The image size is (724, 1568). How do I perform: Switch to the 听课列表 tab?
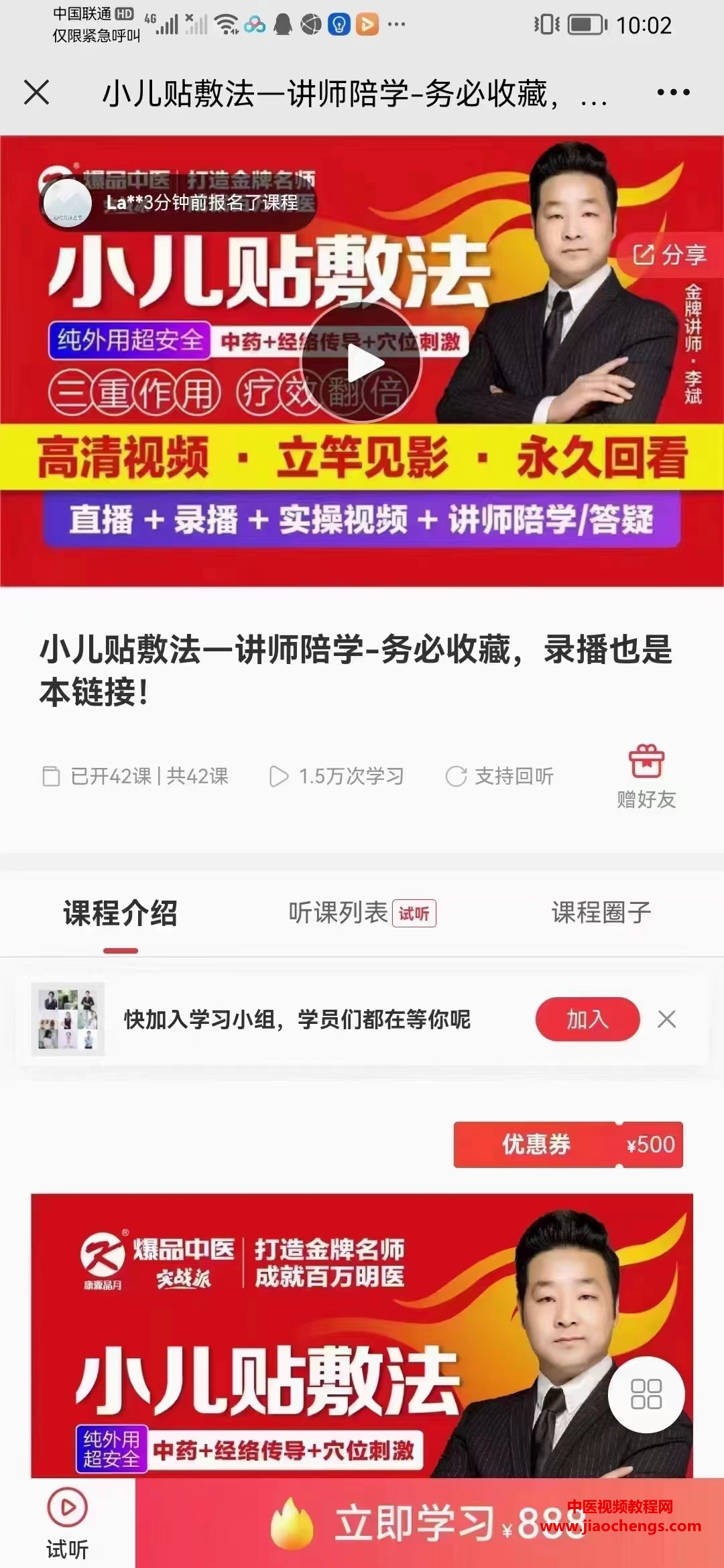point(362,913)
